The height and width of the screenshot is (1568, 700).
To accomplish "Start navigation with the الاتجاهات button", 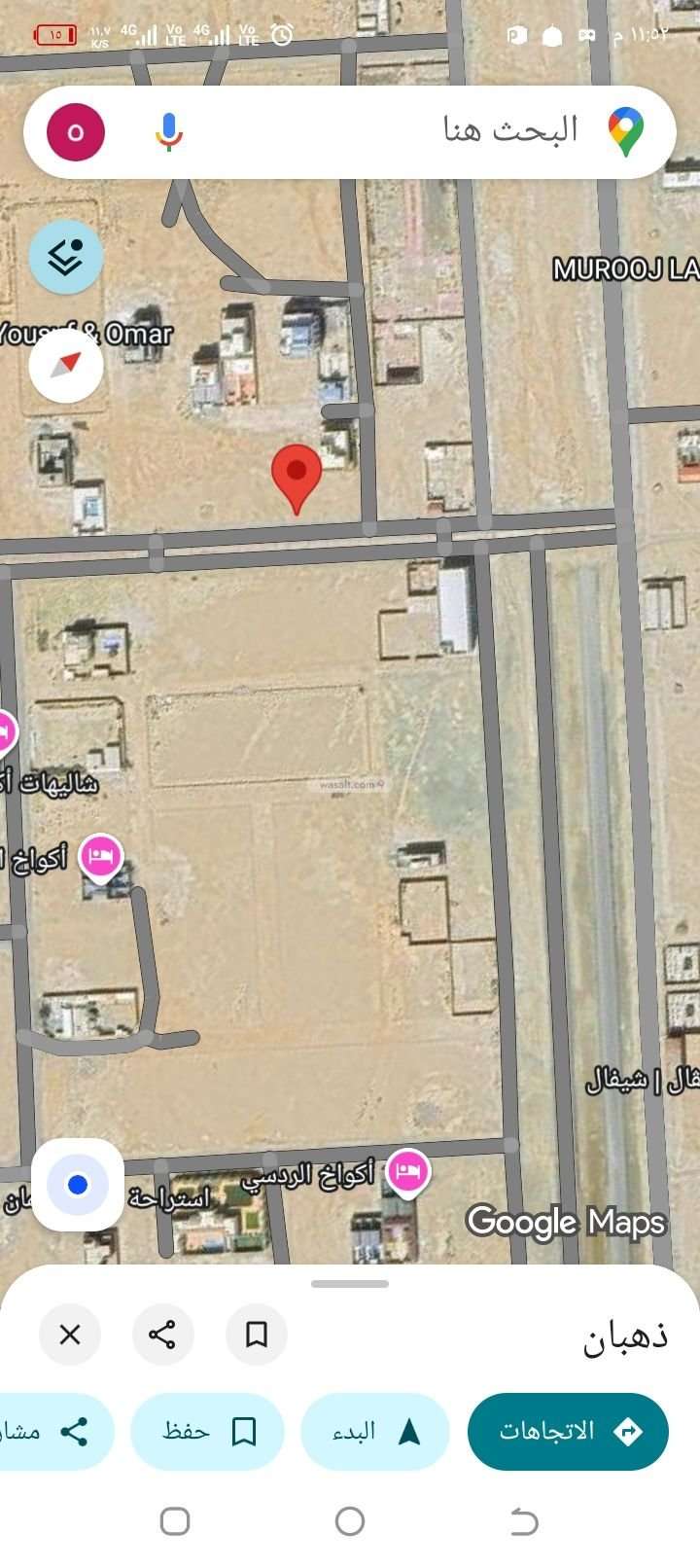I will (x=568, y=1431).
